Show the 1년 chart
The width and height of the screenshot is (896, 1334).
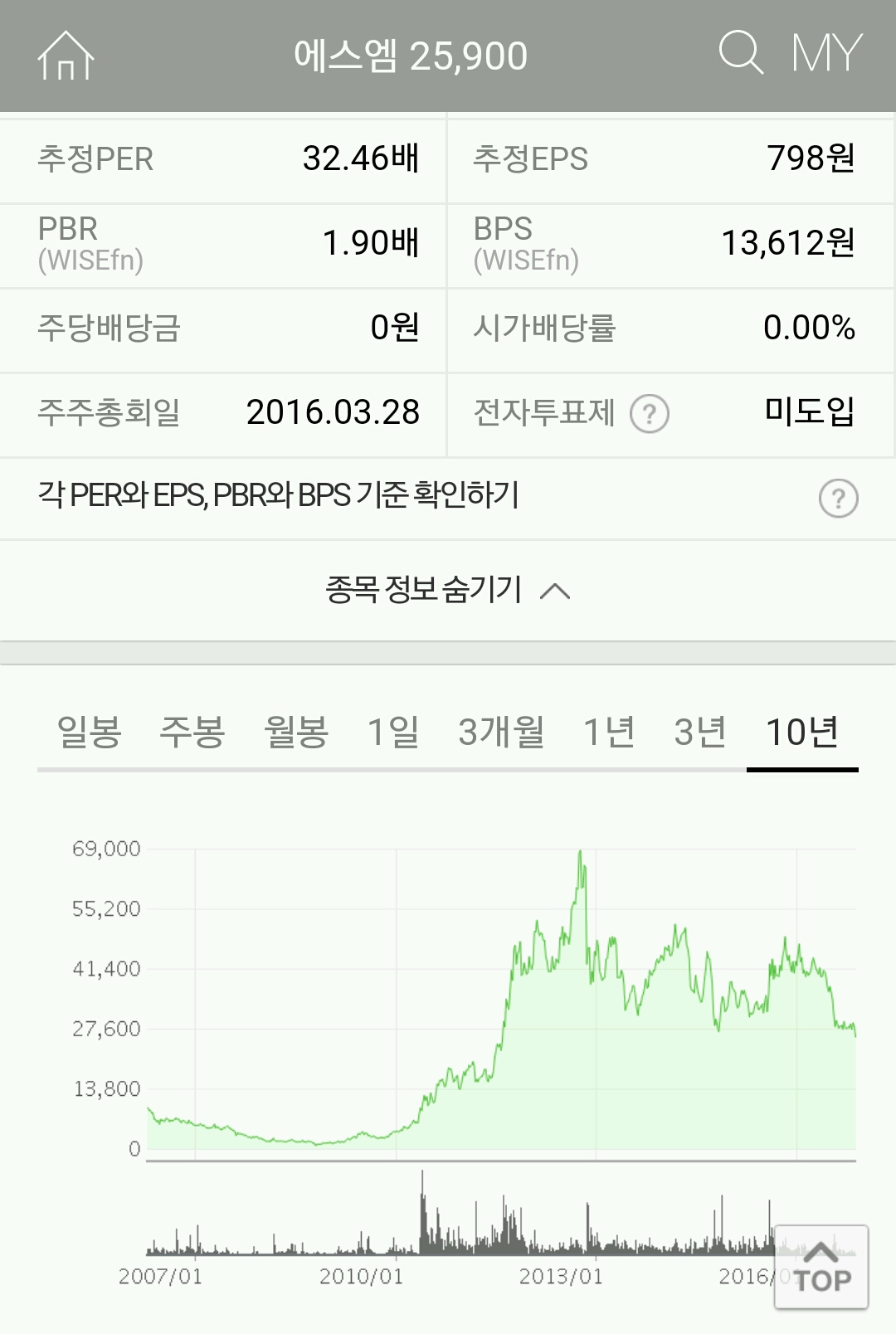[609, 733]
